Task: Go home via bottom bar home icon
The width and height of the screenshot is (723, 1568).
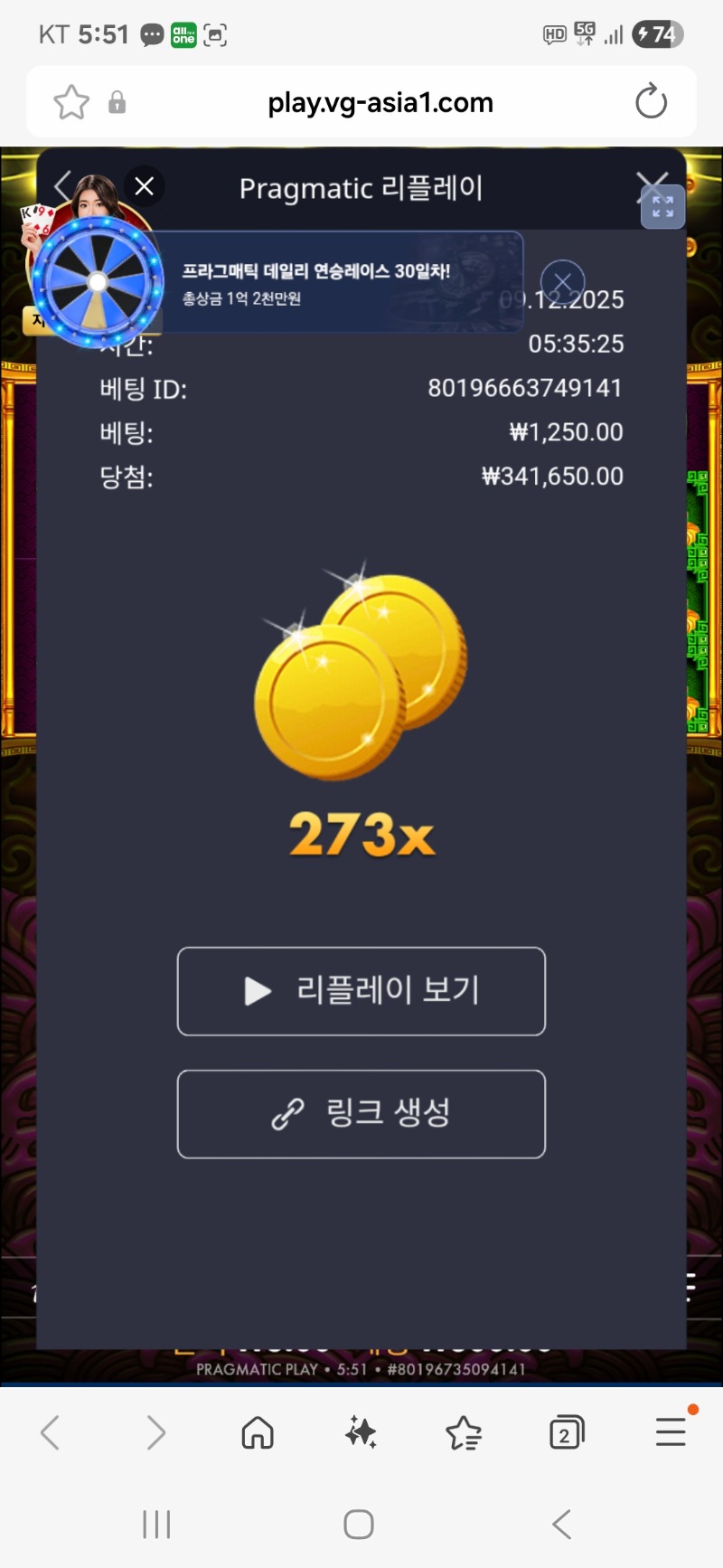Action: coord(257,1431)
